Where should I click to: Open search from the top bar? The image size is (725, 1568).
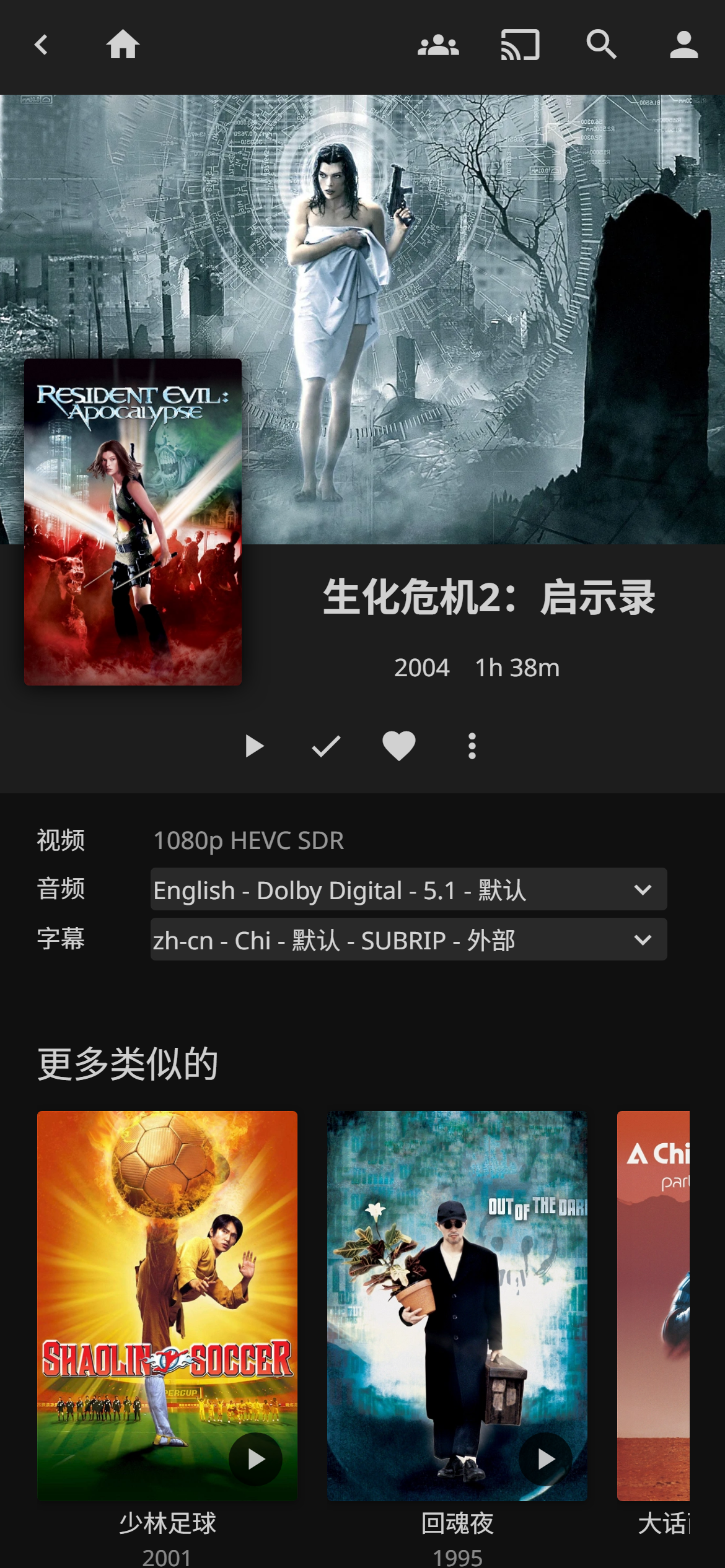pos(600,45)
